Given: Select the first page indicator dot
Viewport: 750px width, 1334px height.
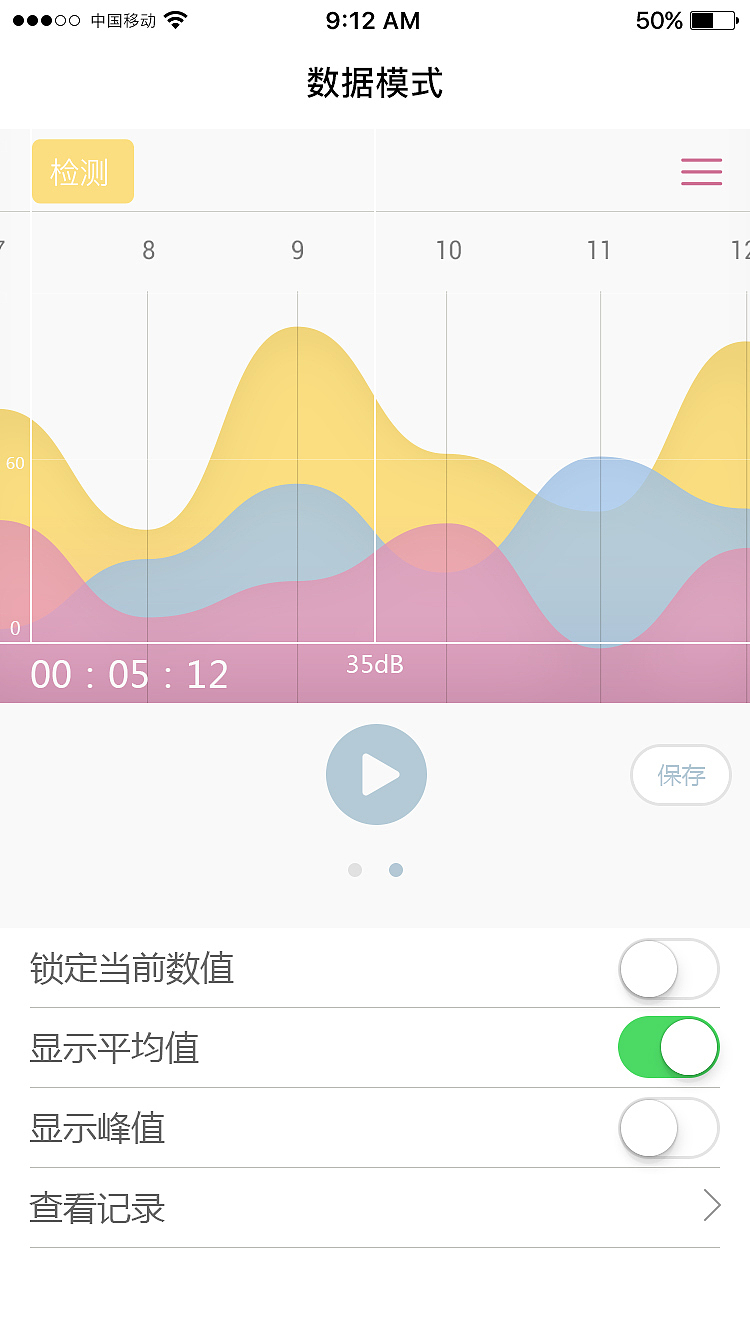Looking at the screenshot, I should (x=355, y=870).
